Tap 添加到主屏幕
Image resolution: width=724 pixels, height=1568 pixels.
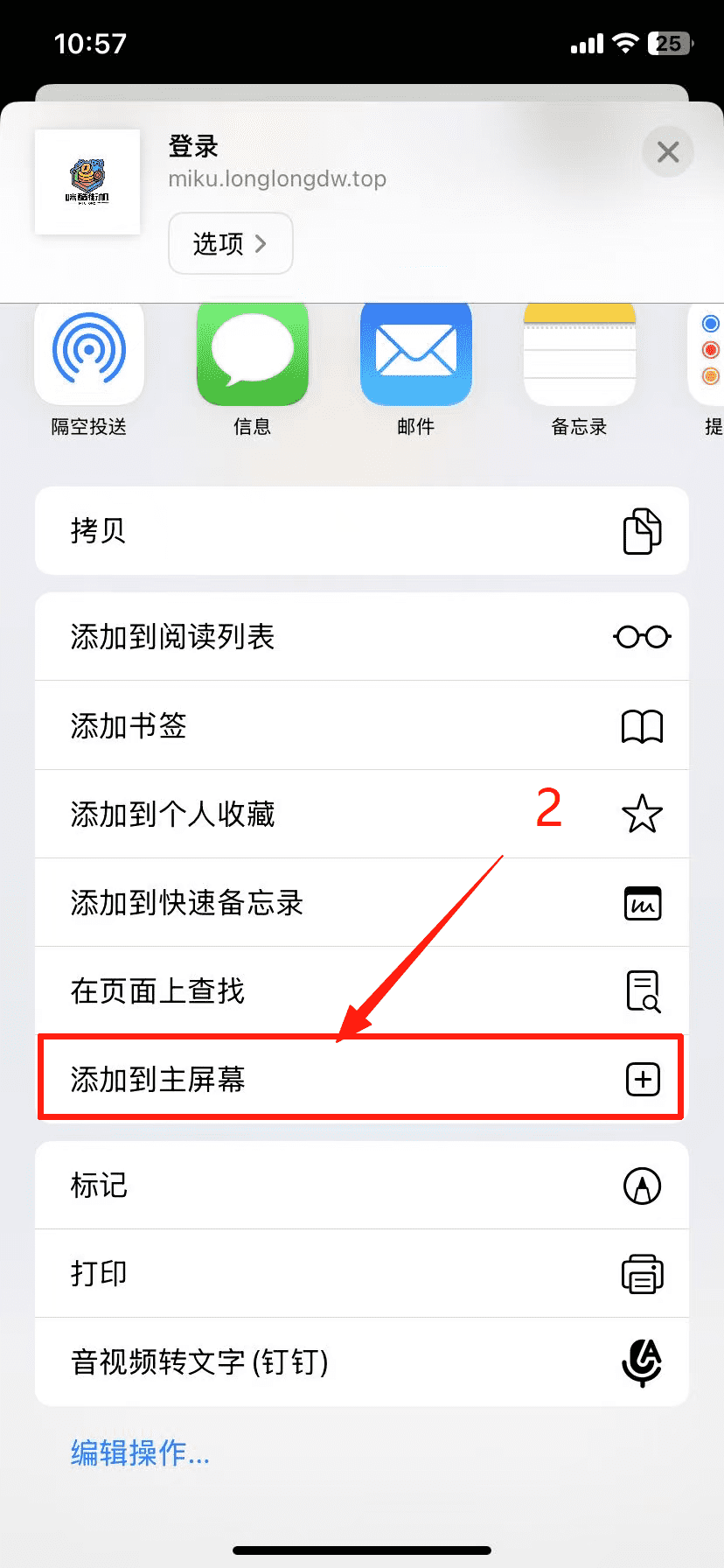(x=362, y=1079)
